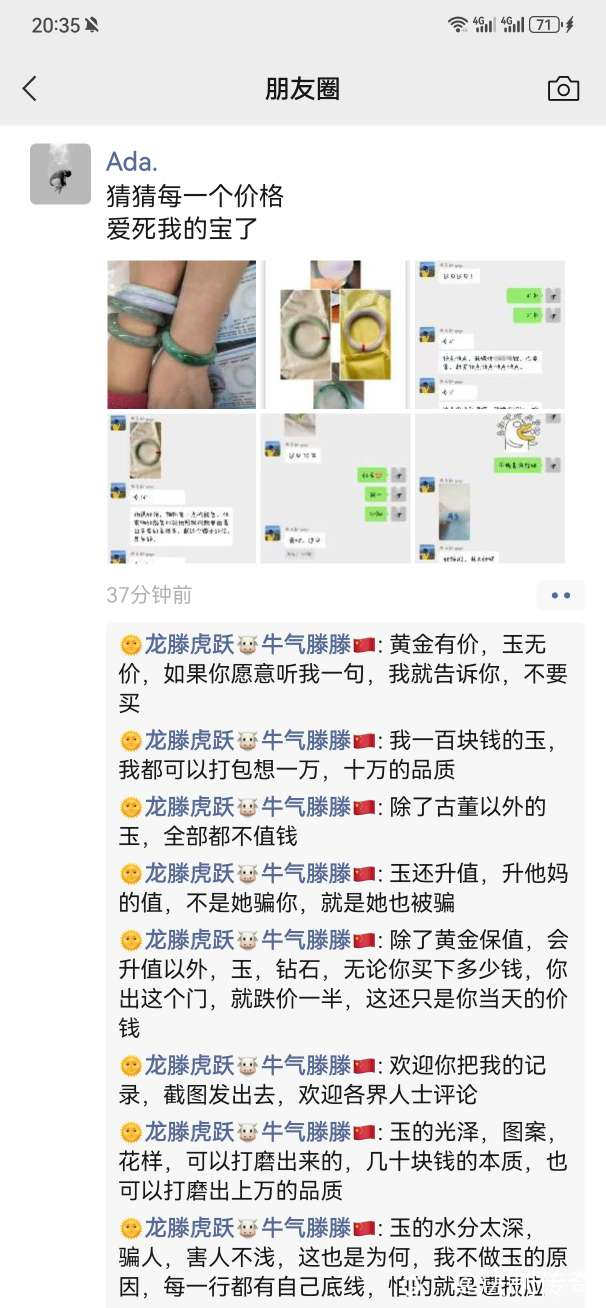Open the camera to post a moment
Image resolution: width=606 pixels, height=1308 pixels.
pyautogui.click(x=563, y=89)
